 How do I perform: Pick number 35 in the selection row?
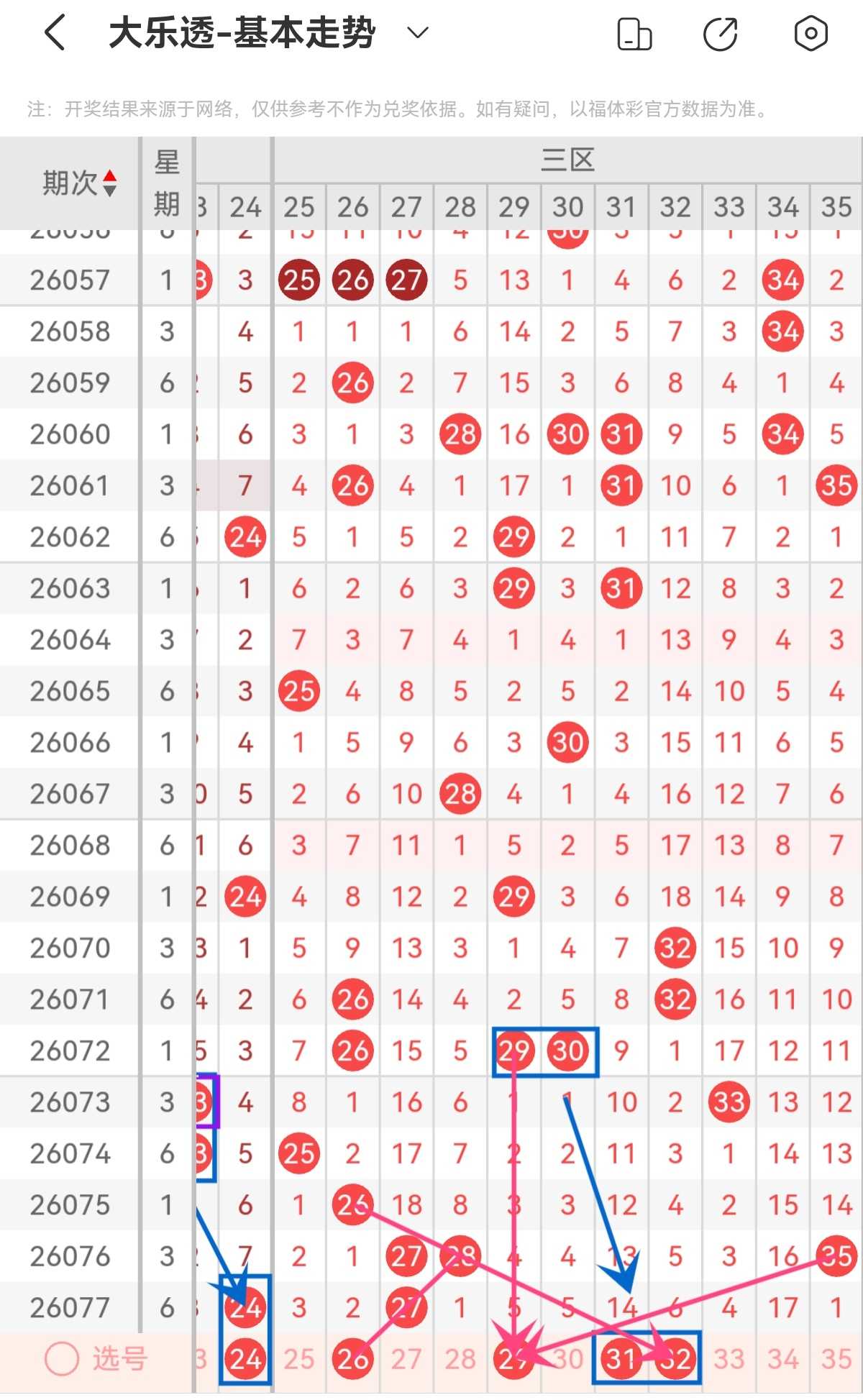pos(836,1359)
